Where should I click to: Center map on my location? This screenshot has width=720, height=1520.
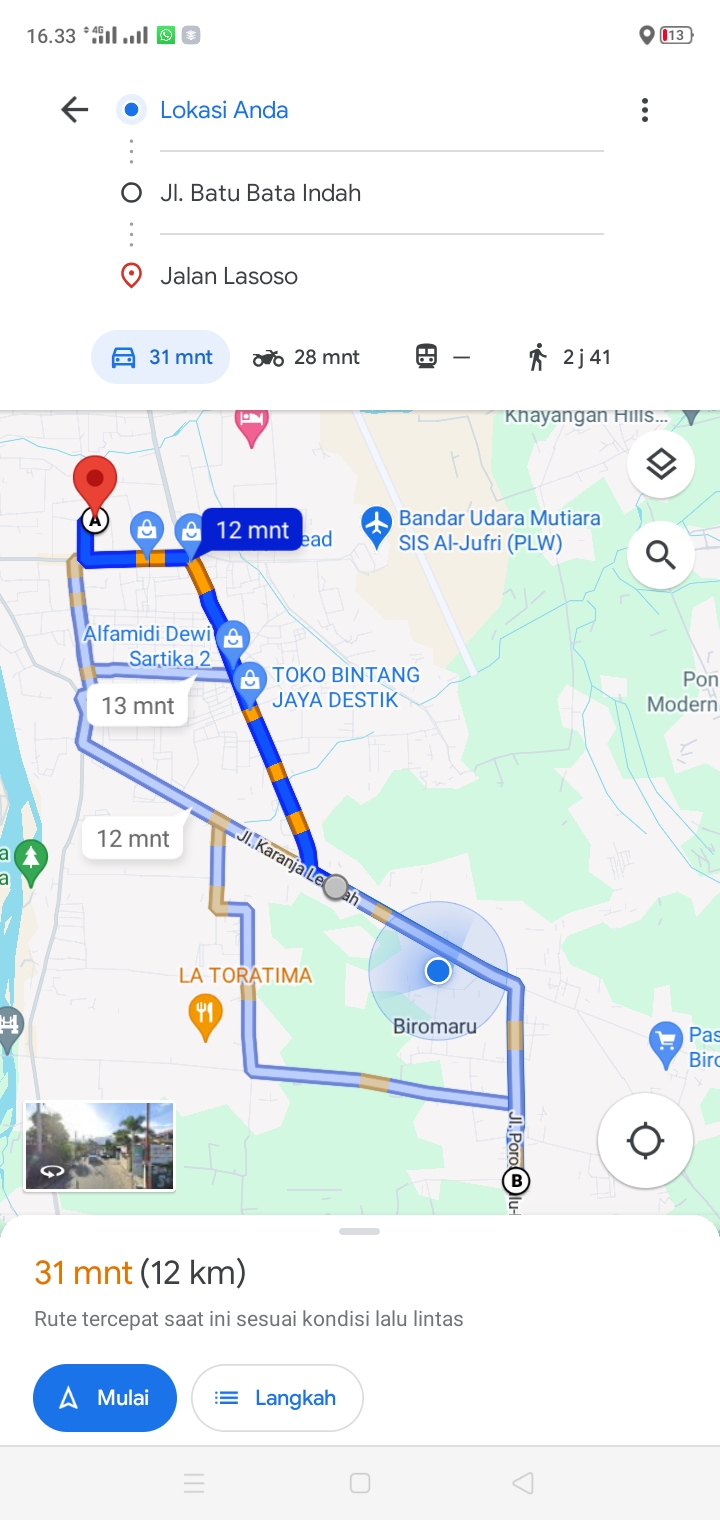click(645, 1140)
